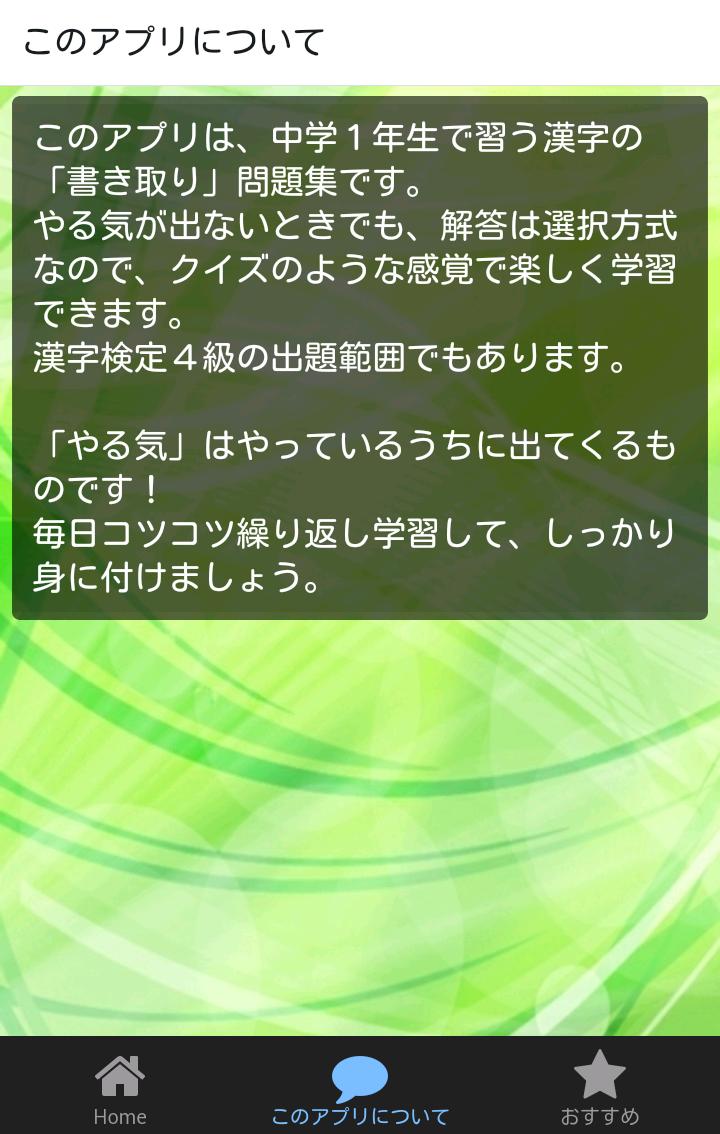
Task: Open the おすすめ tab
Action: point(599,1087)
